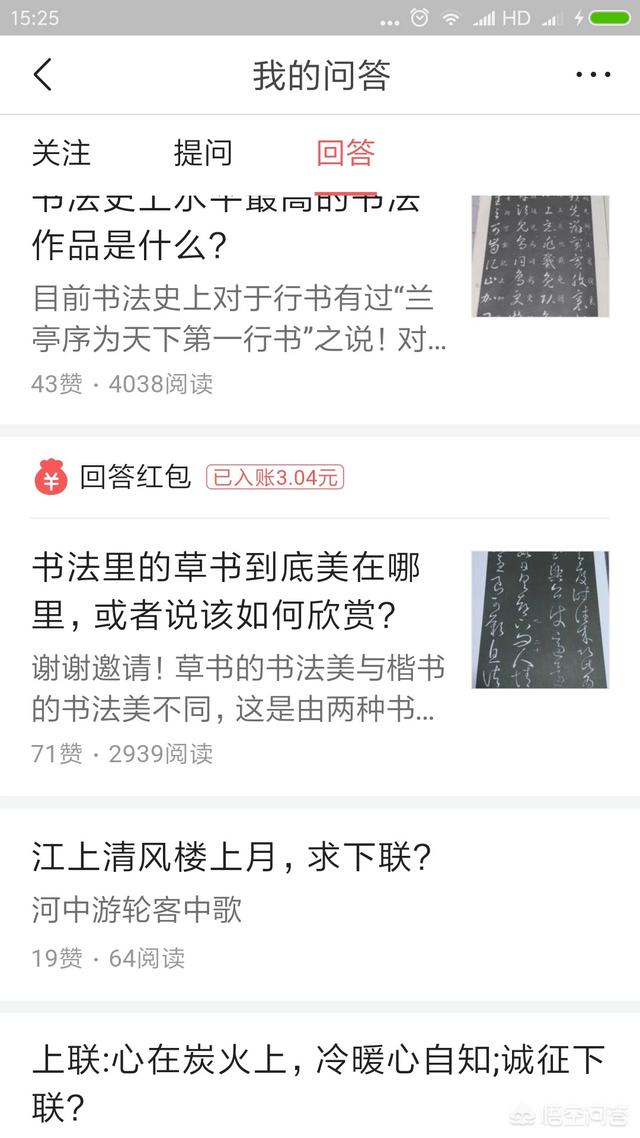Open the 江上清风楼上月 couplet question
Image resolution: width=640 pixels, height=1138 pixels.
(231, 857)
